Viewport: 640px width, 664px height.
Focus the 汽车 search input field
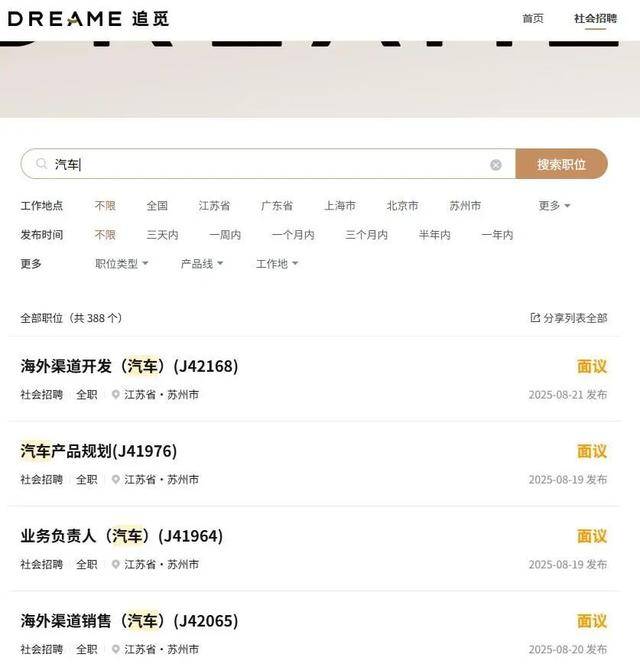(x=260, y=164)
